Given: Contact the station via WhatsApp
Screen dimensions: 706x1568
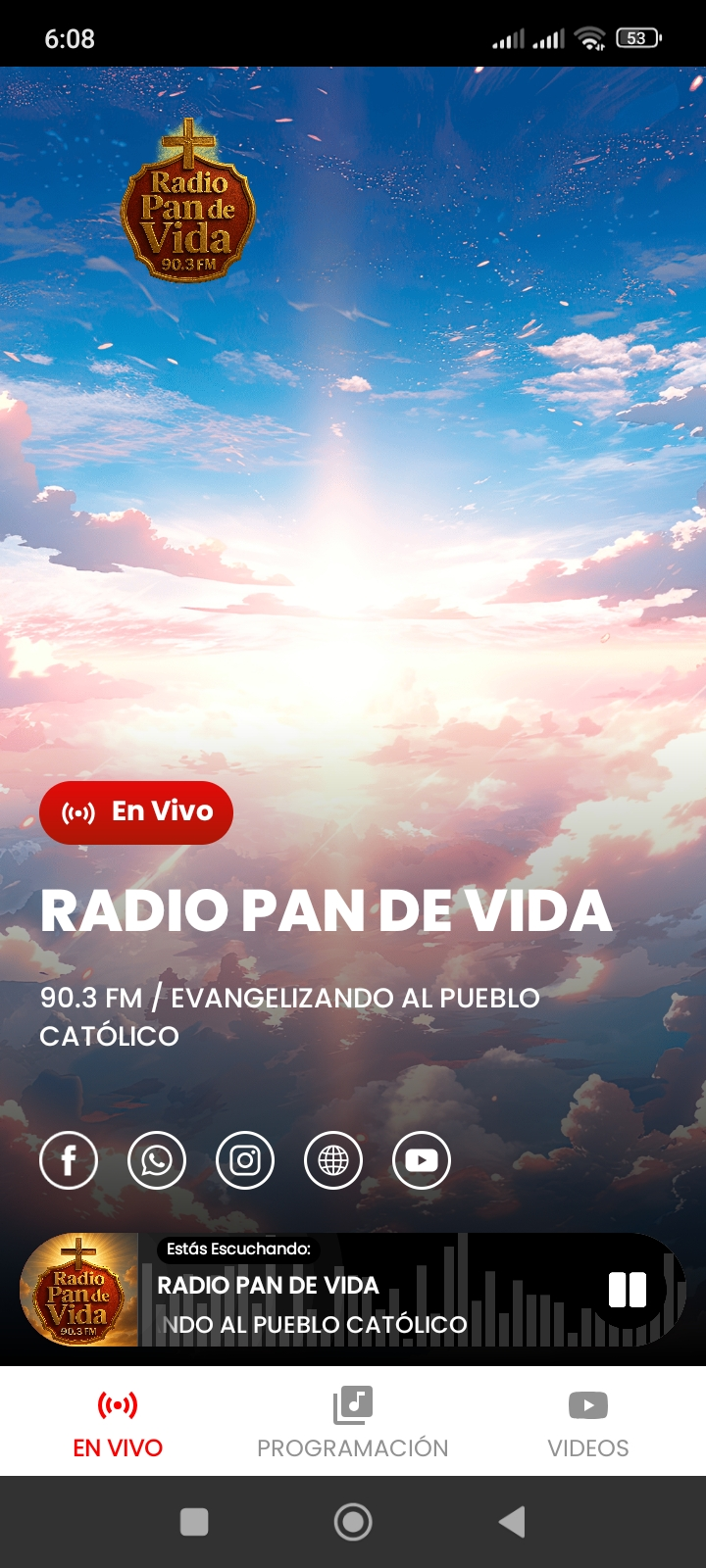Looking at the screenshot, I should (157, 1160).
